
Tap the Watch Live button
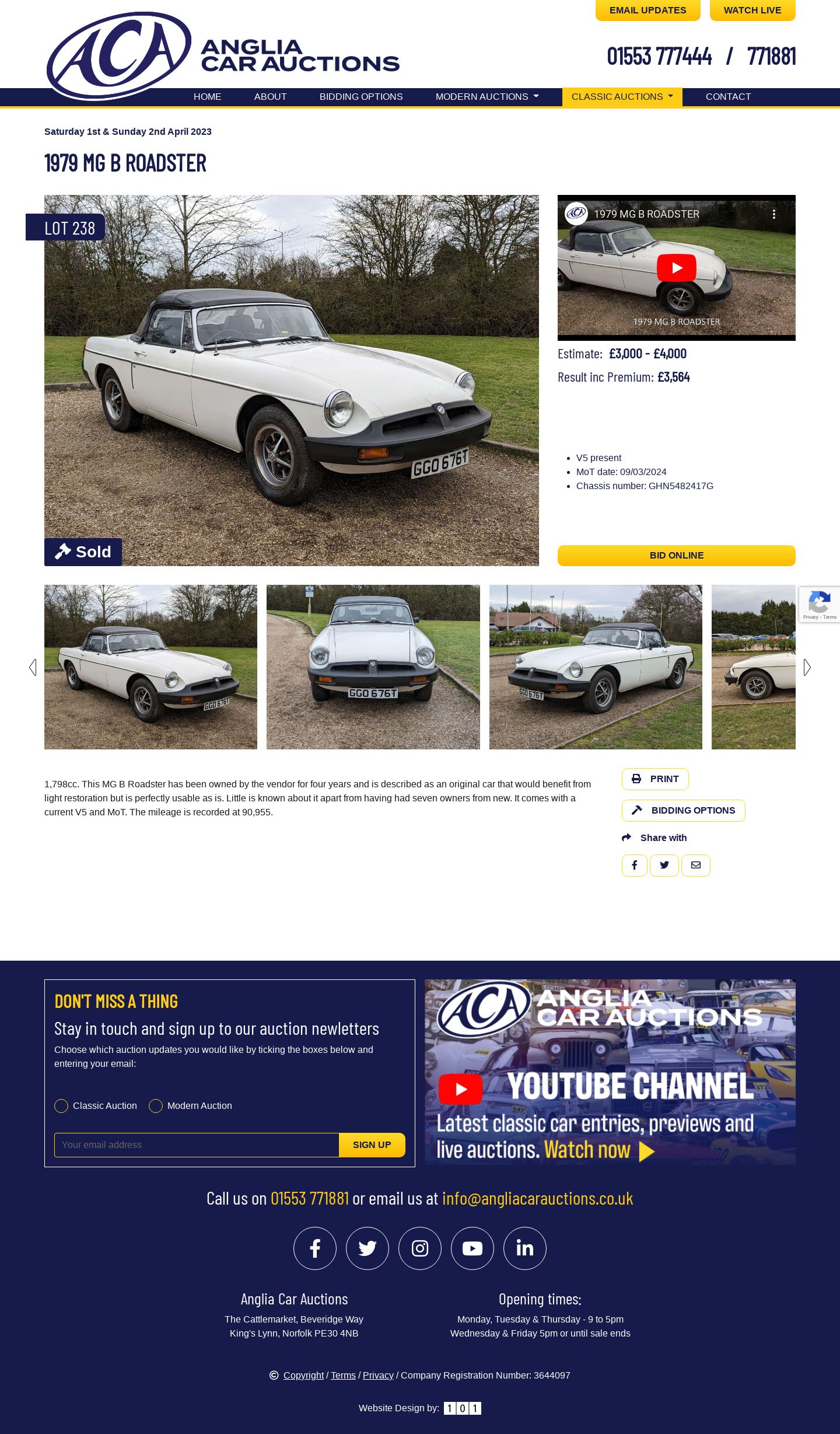pos(752,10)
